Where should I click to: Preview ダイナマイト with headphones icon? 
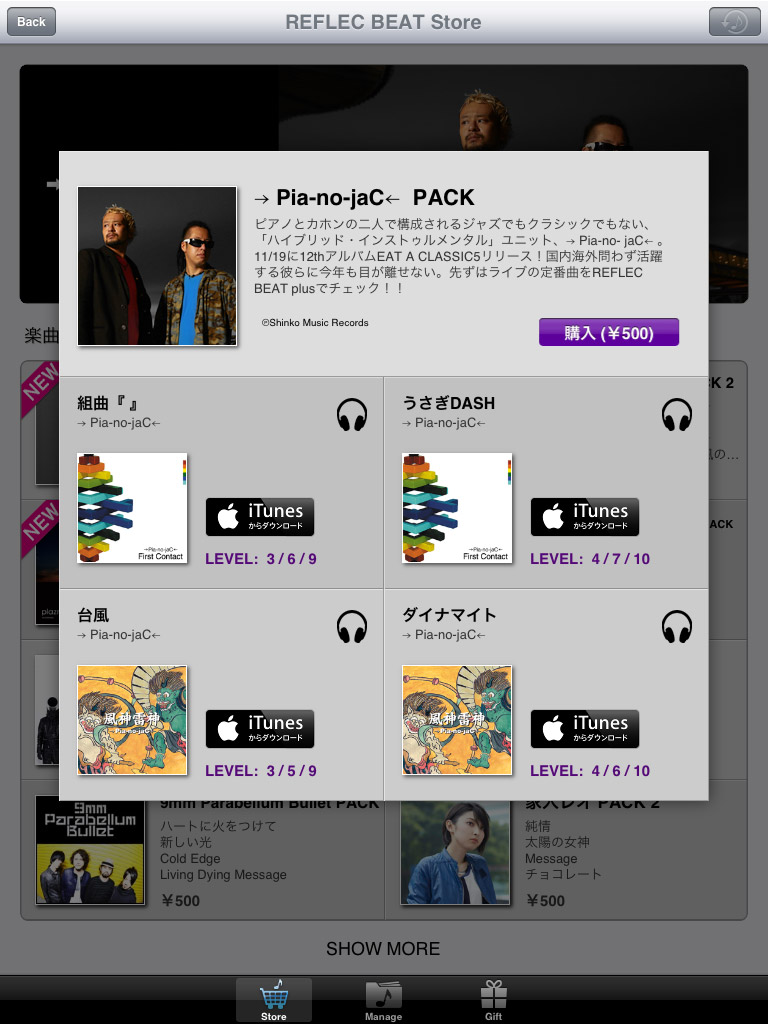pyautogui.click(x=677, y=627)
